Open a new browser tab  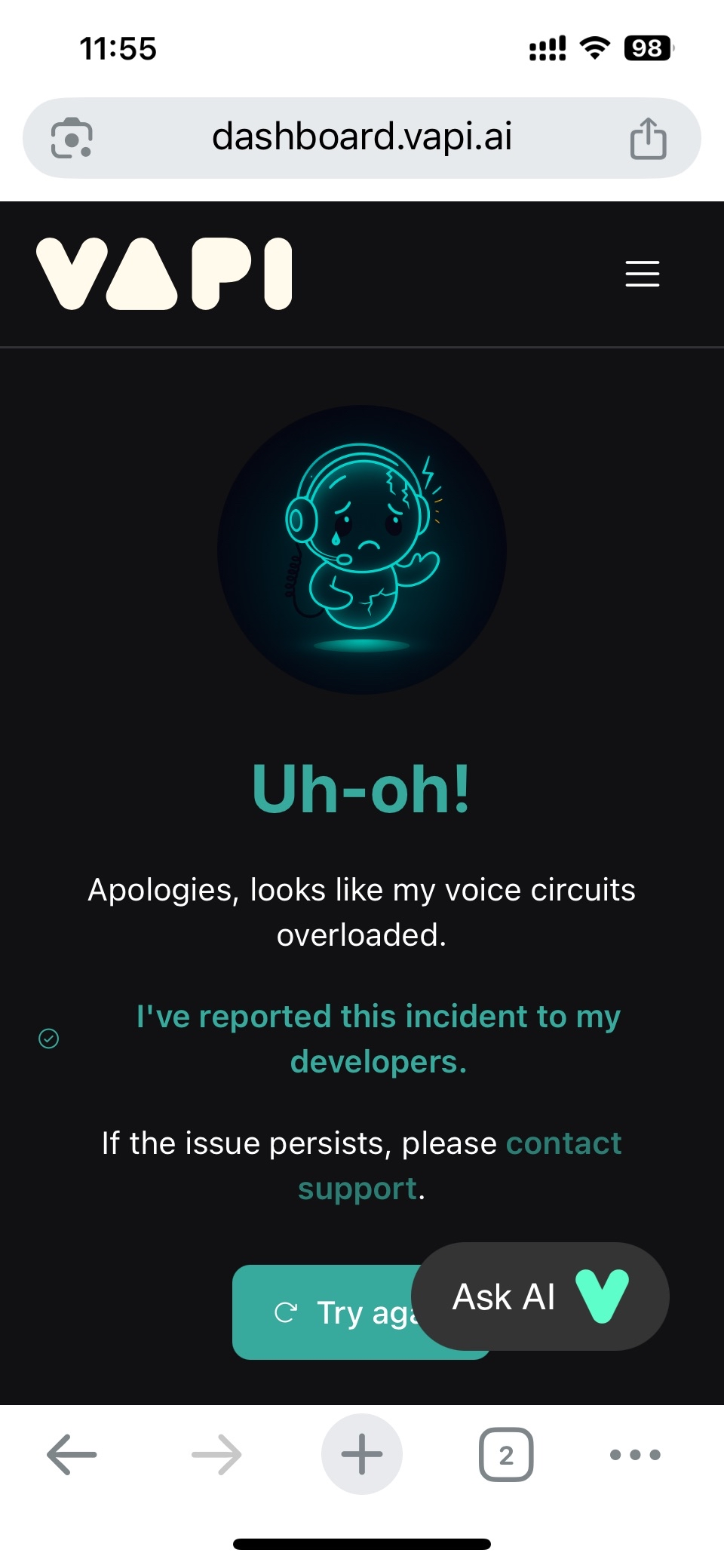point(362,1453)
